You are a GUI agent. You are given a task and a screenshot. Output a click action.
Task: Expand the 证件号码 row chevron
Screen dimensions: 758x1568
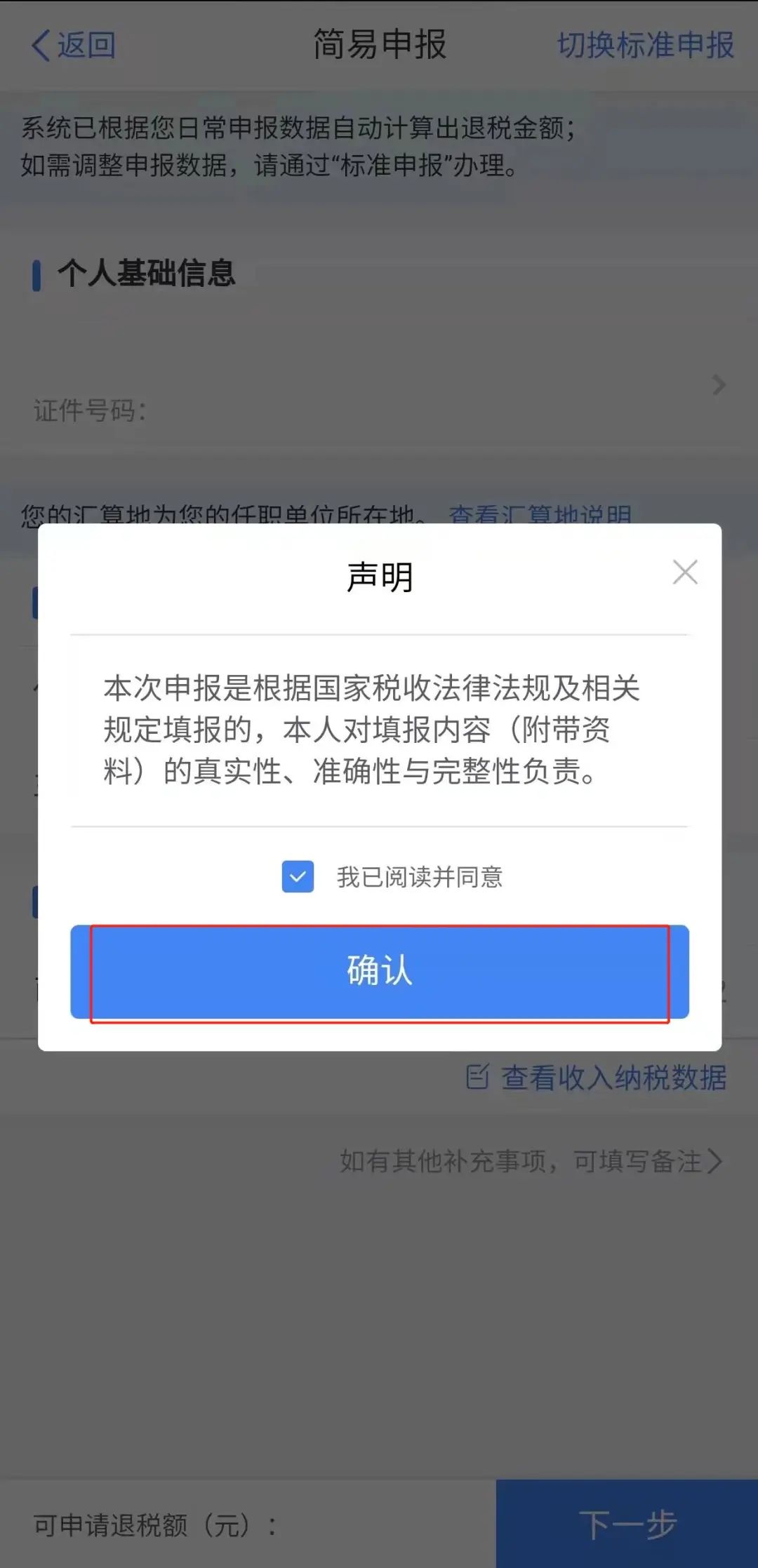719,384
